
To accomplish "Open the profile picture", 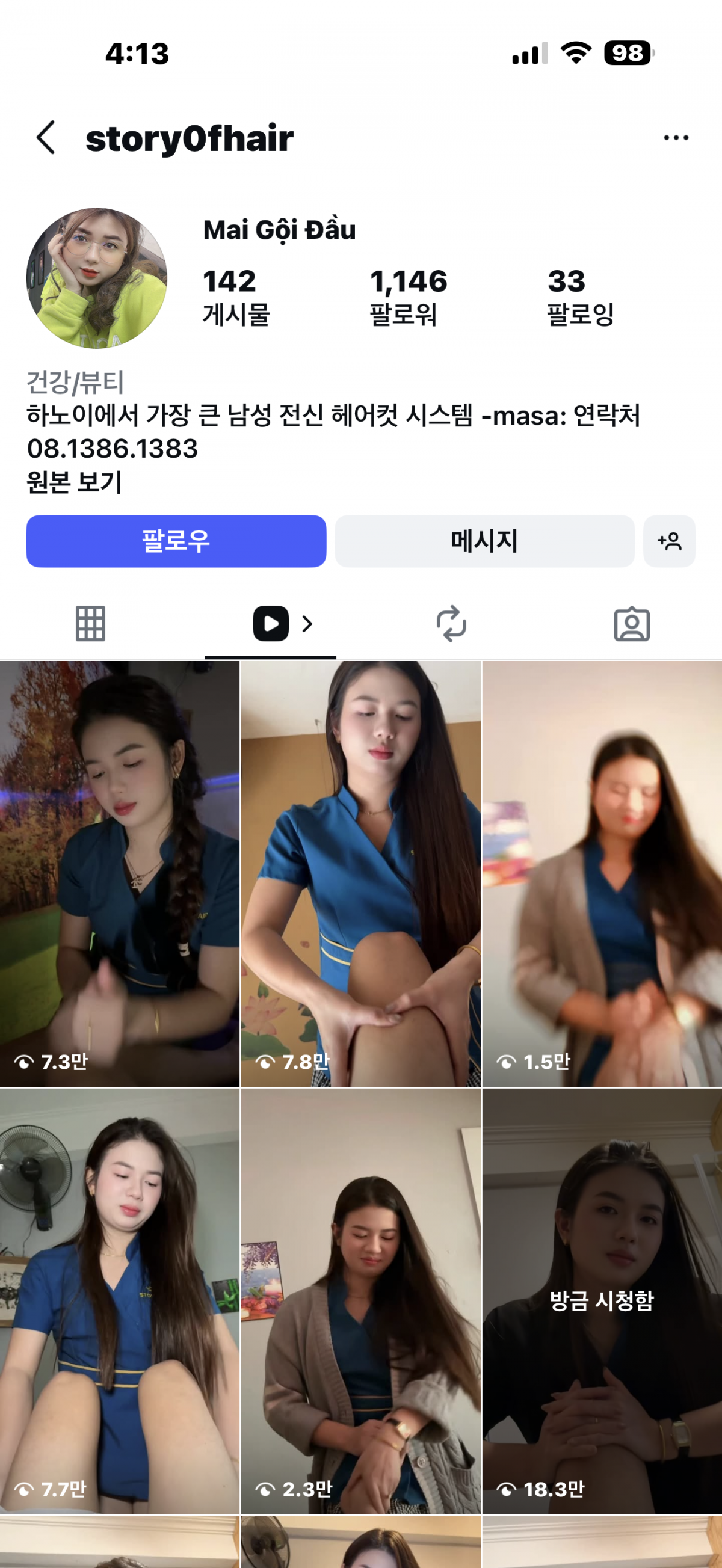I will pos(97,278).
